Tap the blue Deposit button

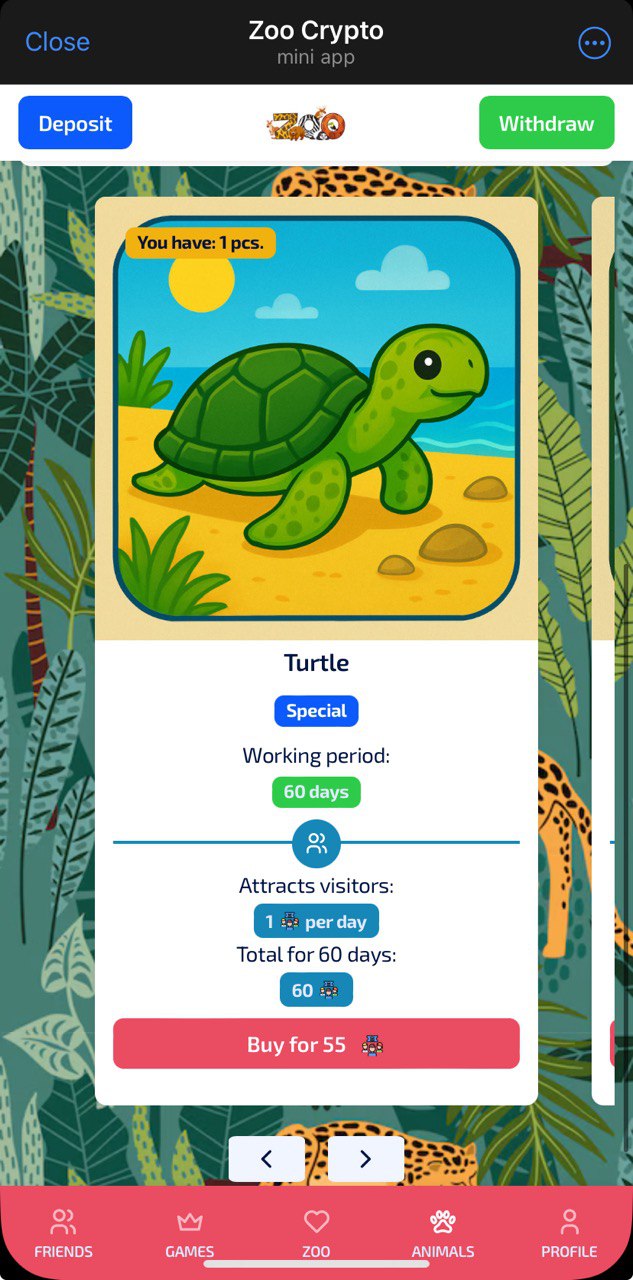point(75,123)
